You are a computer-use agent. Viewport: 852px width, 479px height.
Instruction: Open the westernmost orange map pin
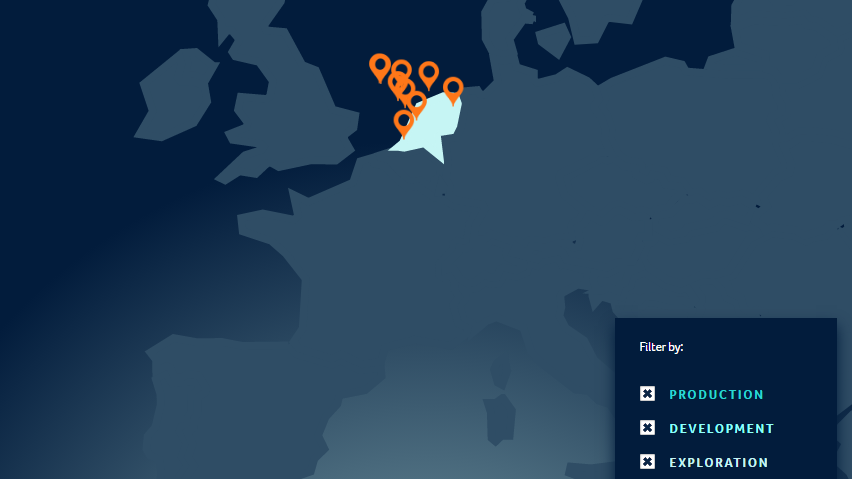tap(379, 66)
